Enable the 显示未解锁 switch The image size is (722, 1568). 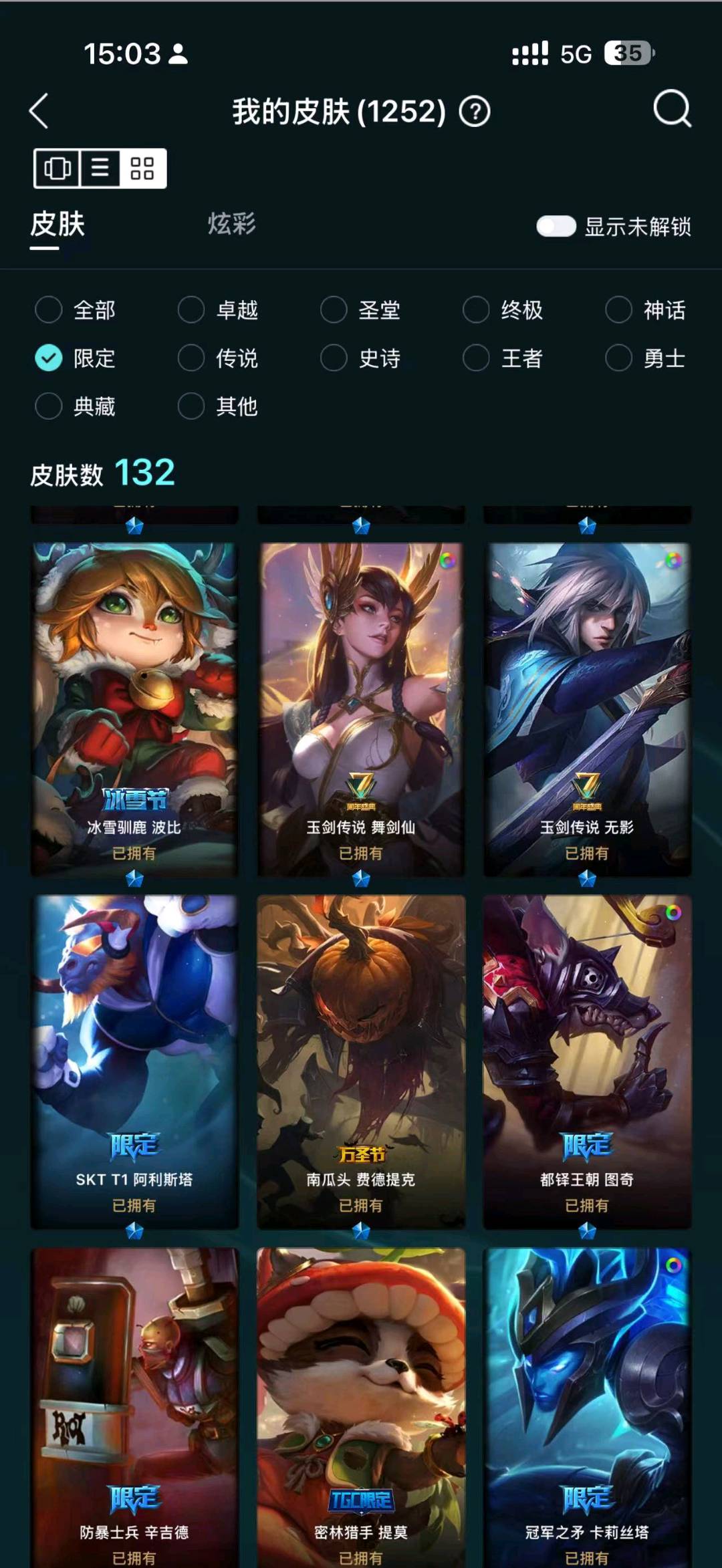556,227
